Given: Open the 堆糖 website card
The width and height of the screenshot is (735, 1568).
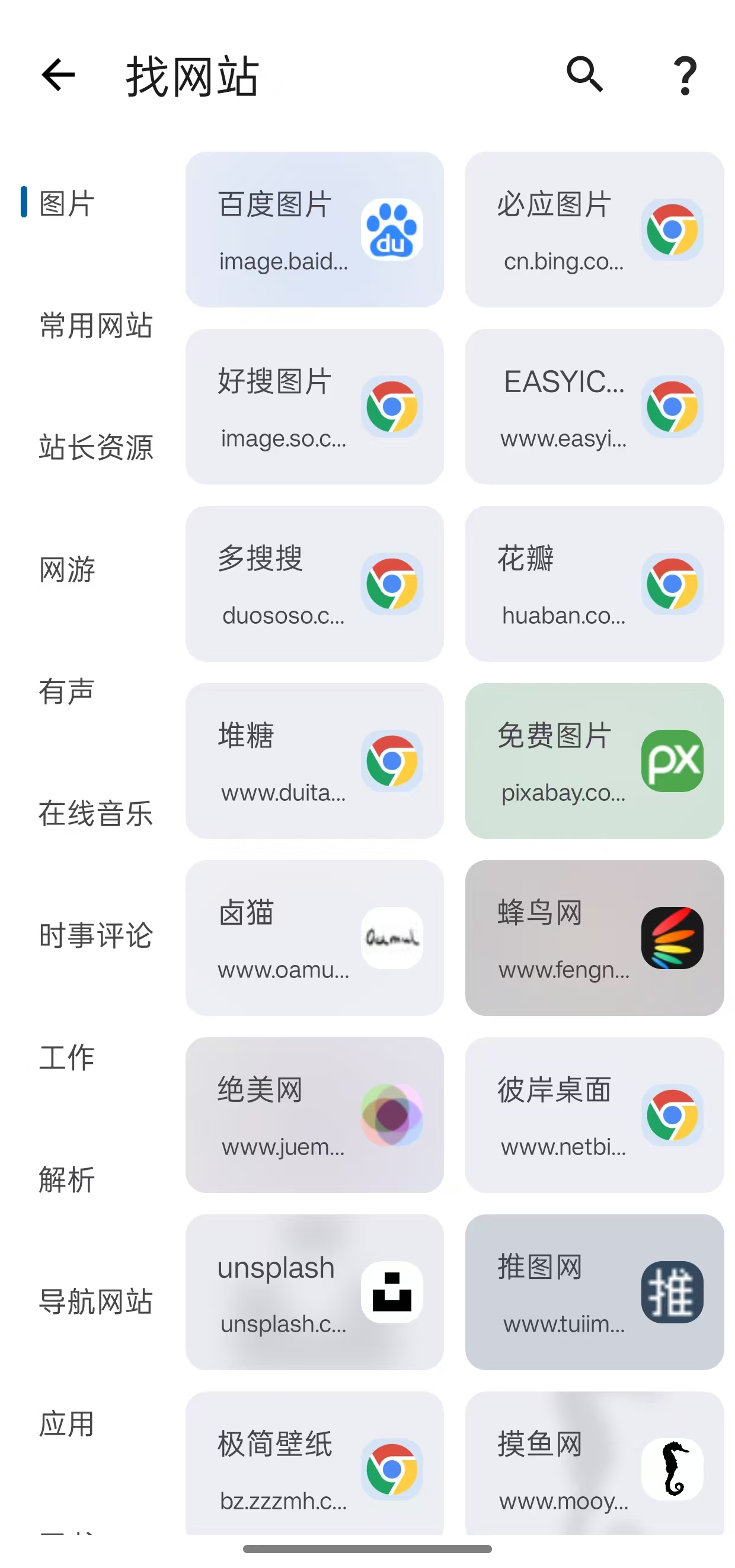Looking at the screenshot, I should tap(314, 761).
